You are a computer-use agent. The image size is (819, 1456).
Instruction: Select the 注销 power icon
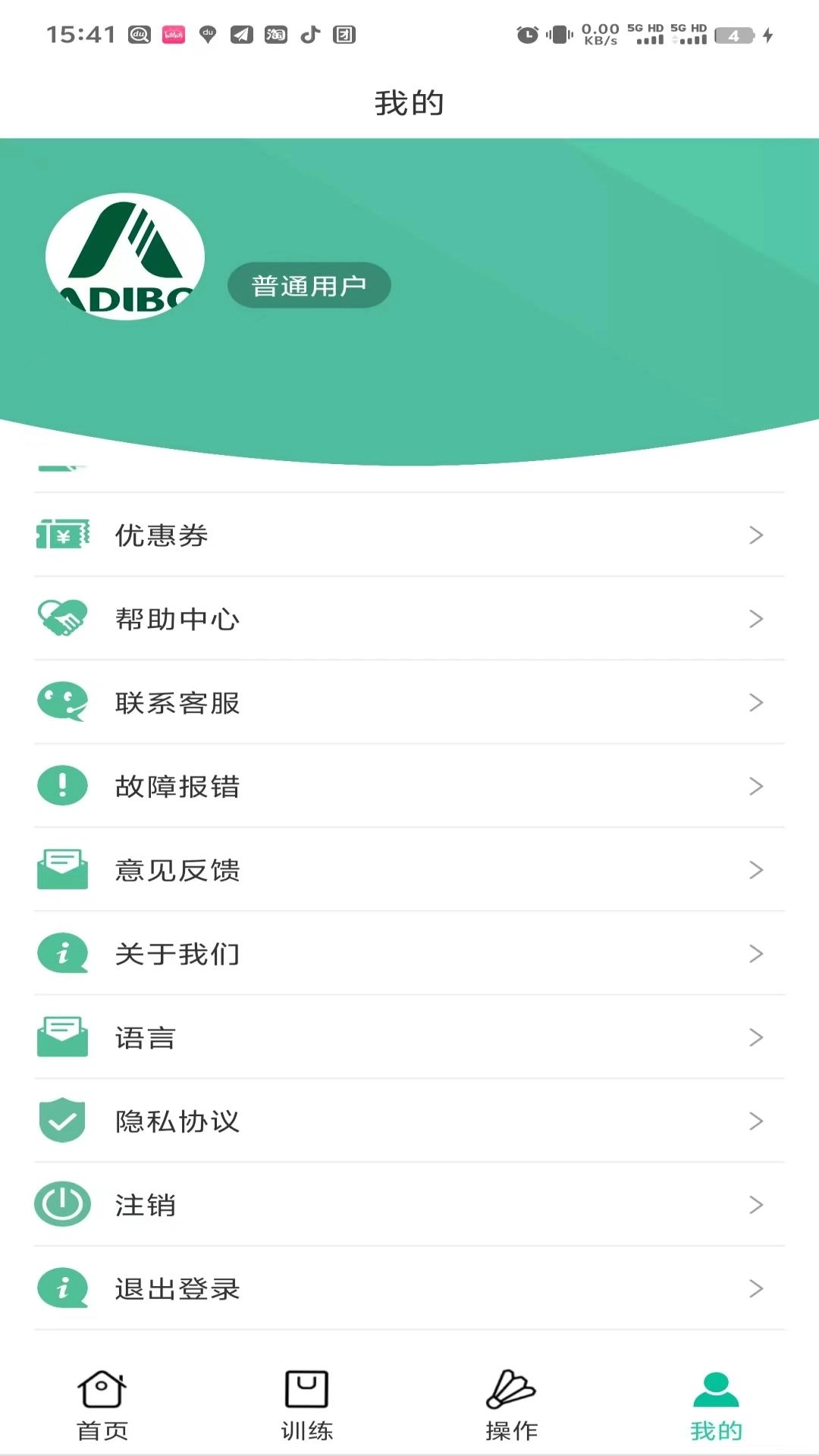click(x=62, y=1204)
